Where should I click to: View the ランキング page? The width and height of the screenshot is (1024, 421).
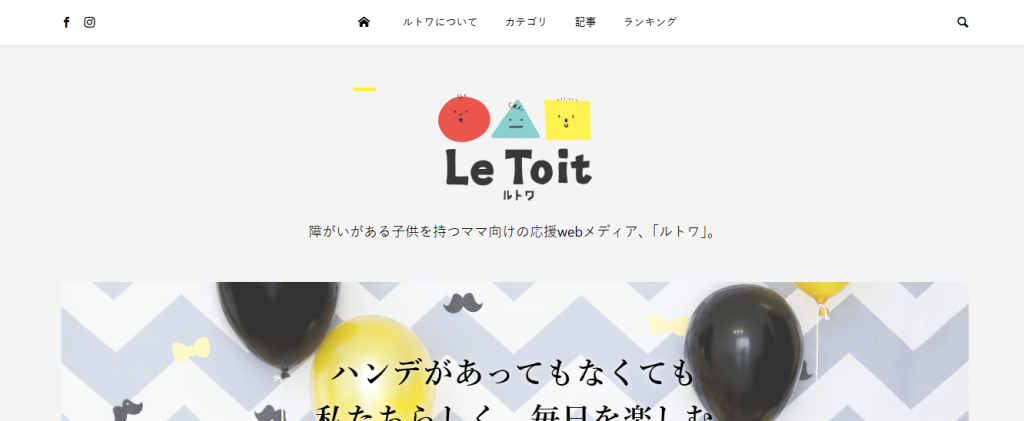click(x=650, y=22)
